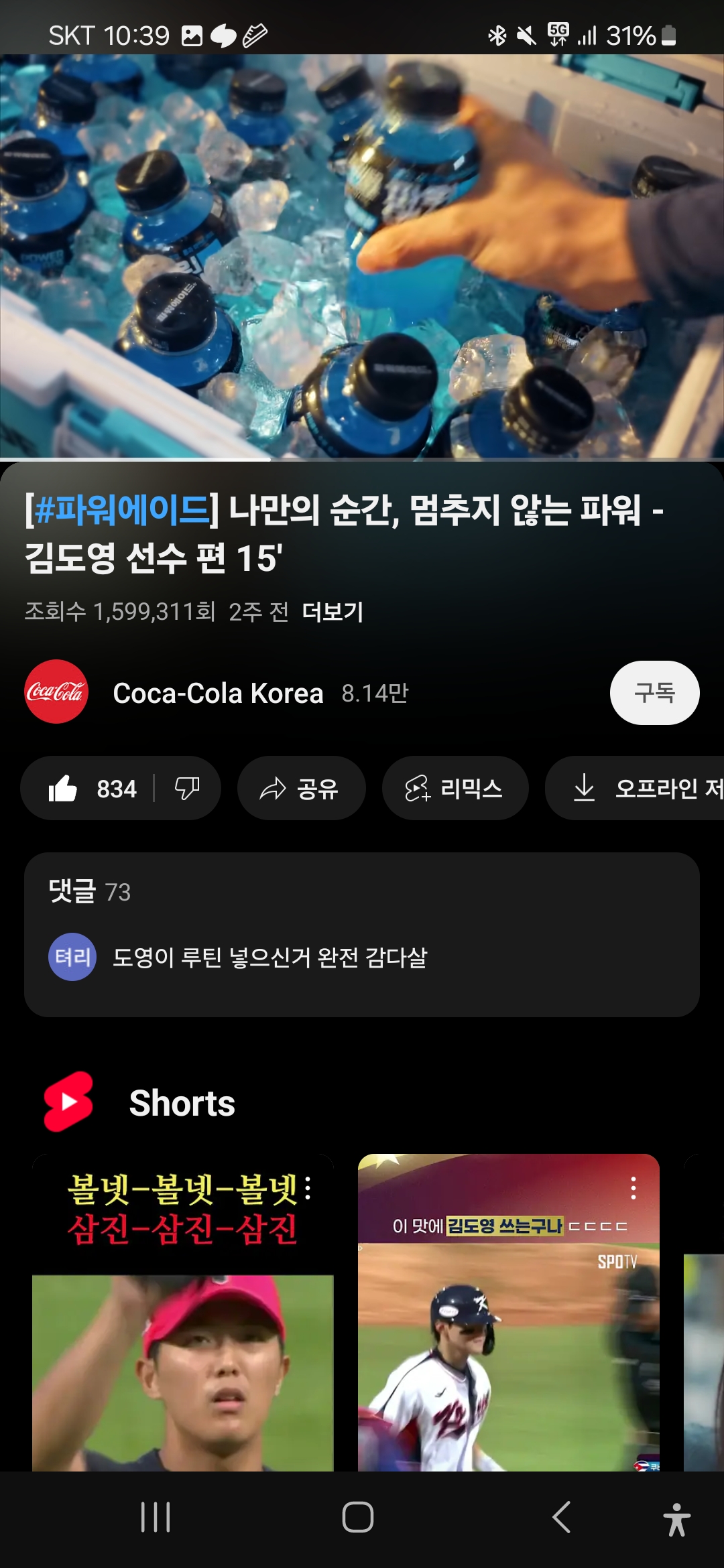The image size is (724, 1568).
Task: Subscribe with the 구독 button
Action: 654,693
